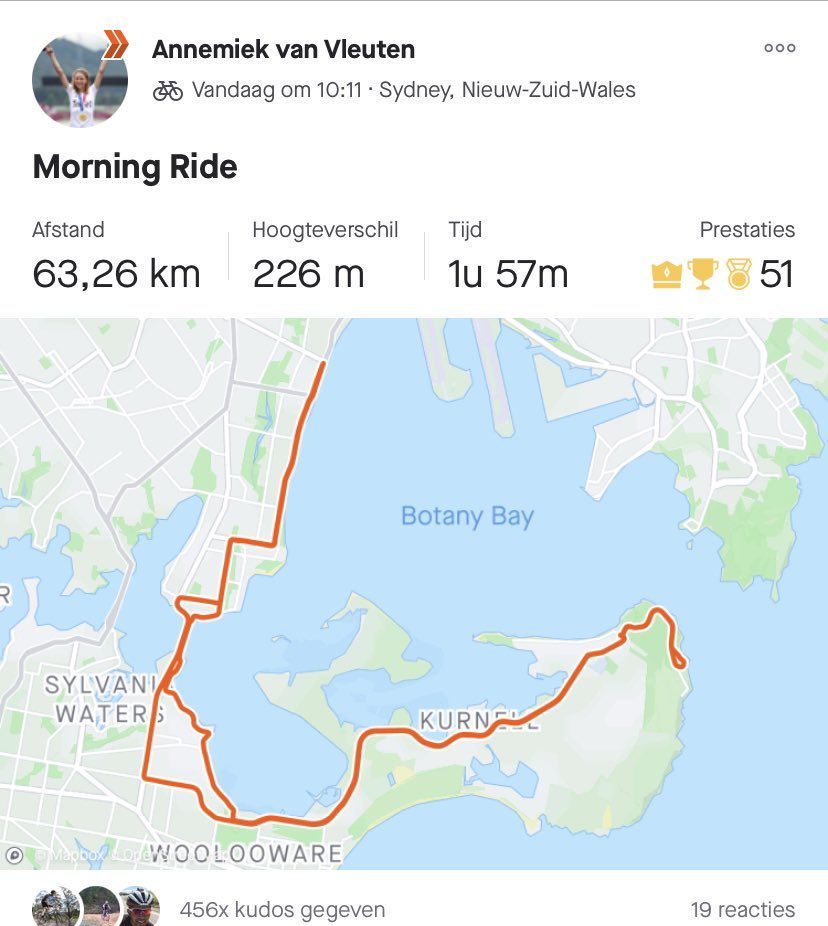828x926 pixels.
Task: View the 51 achievements (Prestaties)
Action: (x=722, y=273)
